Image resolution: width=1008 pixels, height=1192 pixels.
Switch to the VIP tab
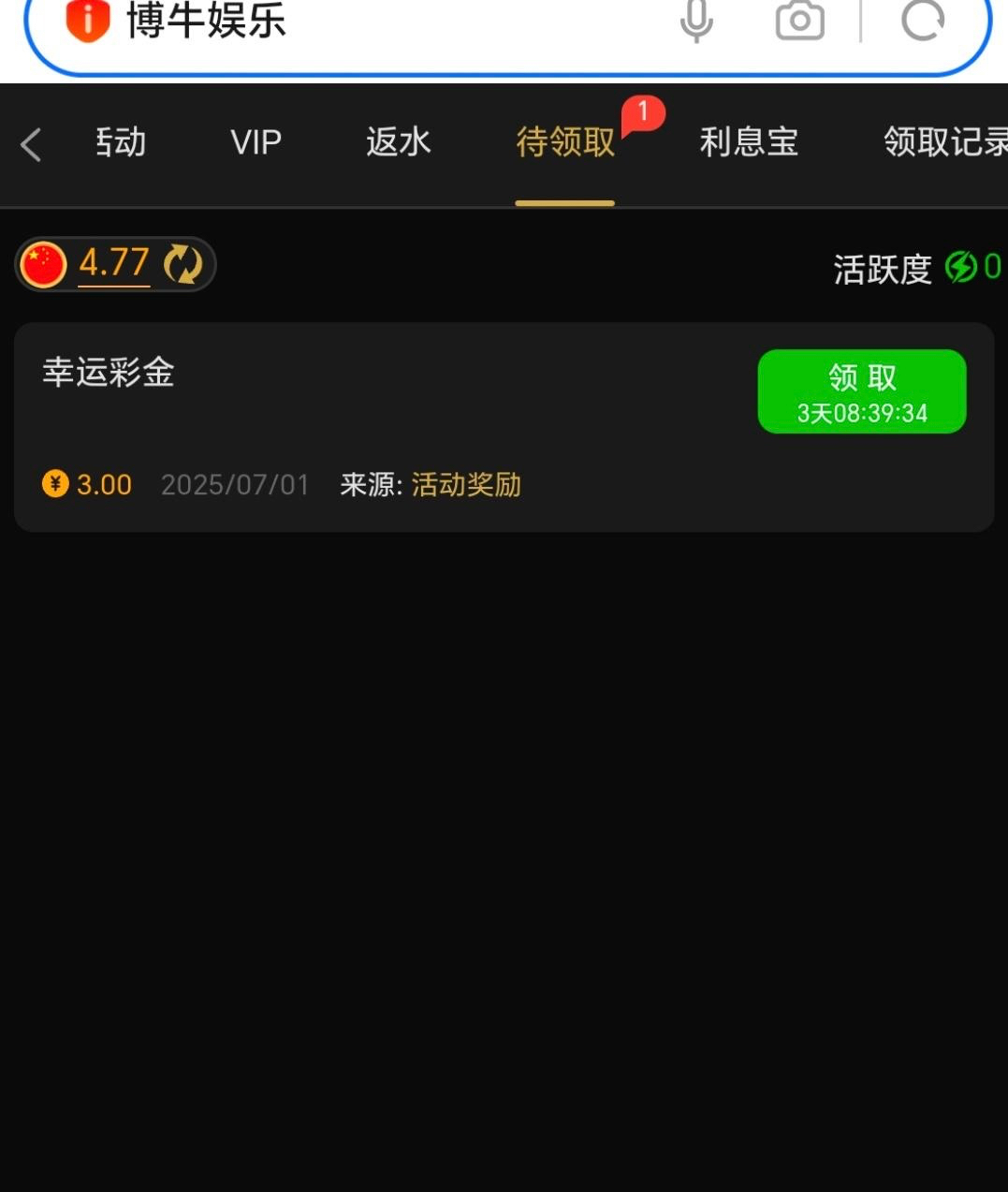tap(256, 142)
